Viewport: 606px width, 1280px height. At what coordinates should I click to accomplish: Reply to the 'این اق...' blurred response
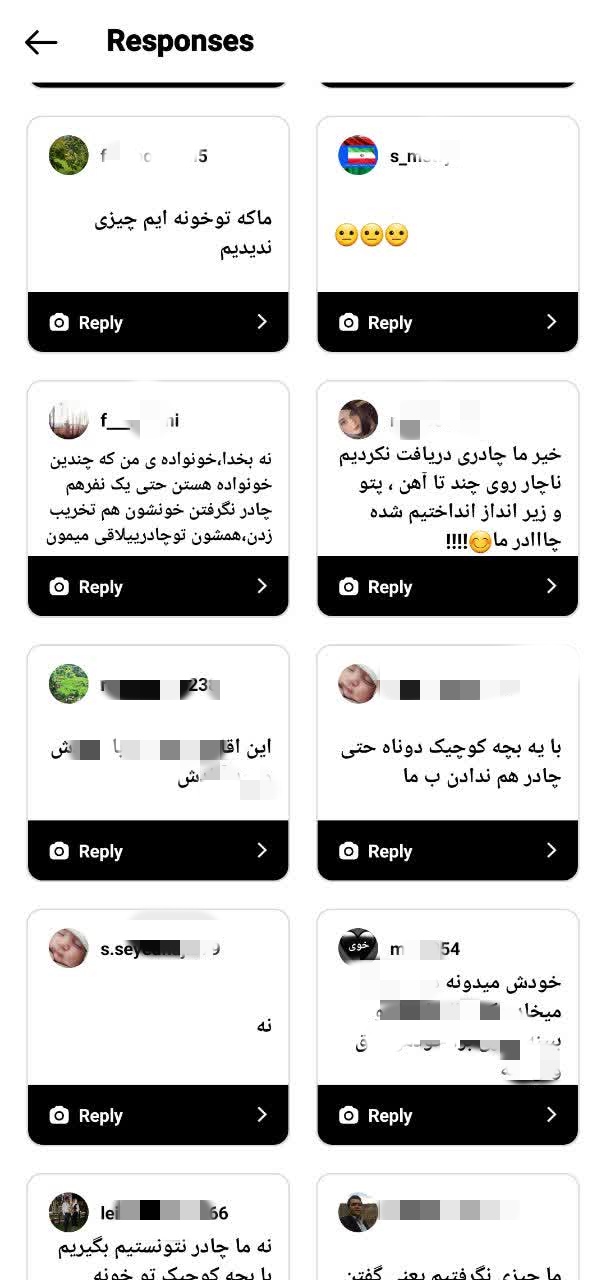pos(158,850)
